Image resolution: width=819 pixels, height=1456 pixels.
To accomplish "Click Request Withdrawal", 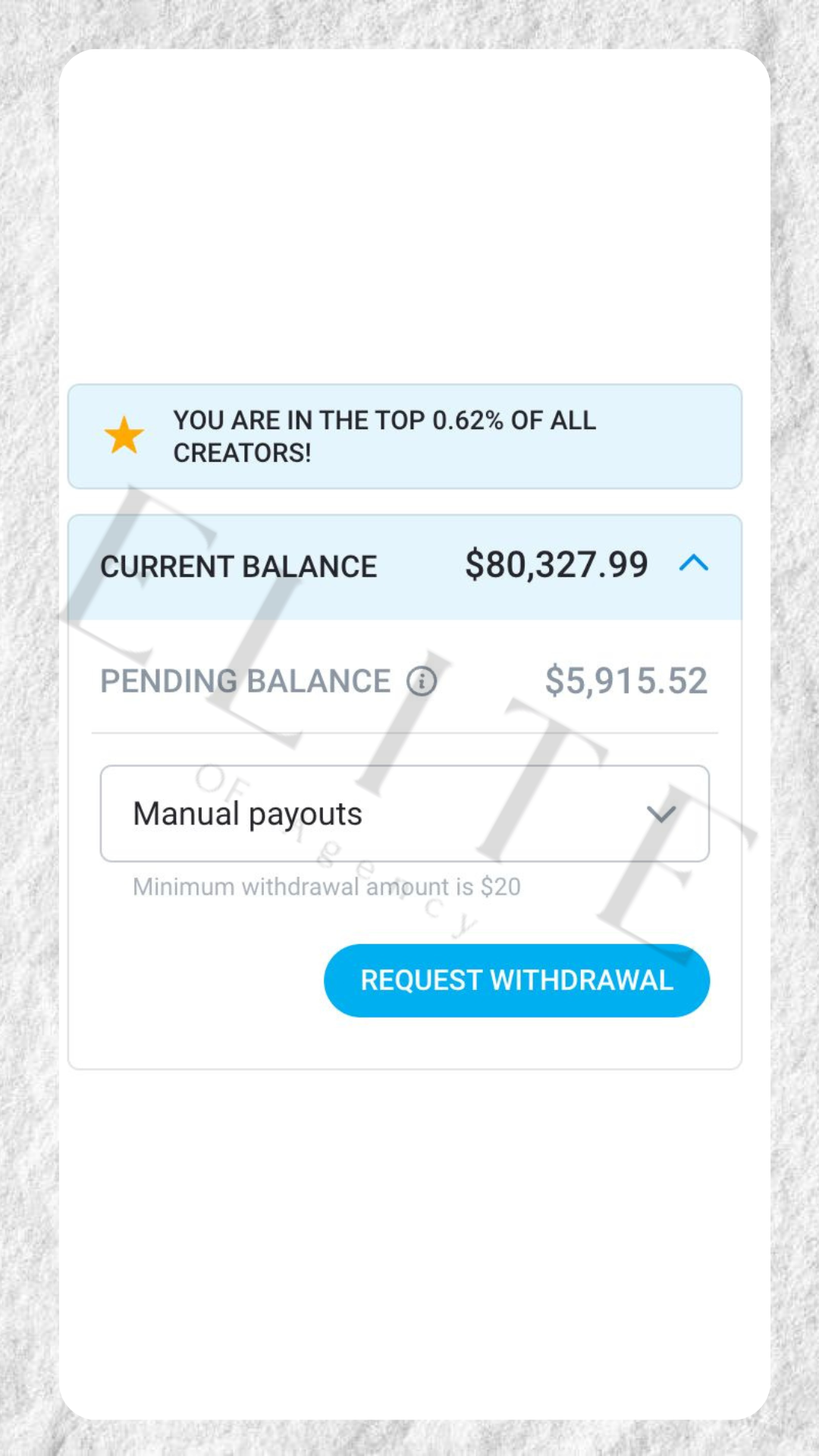I will (x=516, y=980).
